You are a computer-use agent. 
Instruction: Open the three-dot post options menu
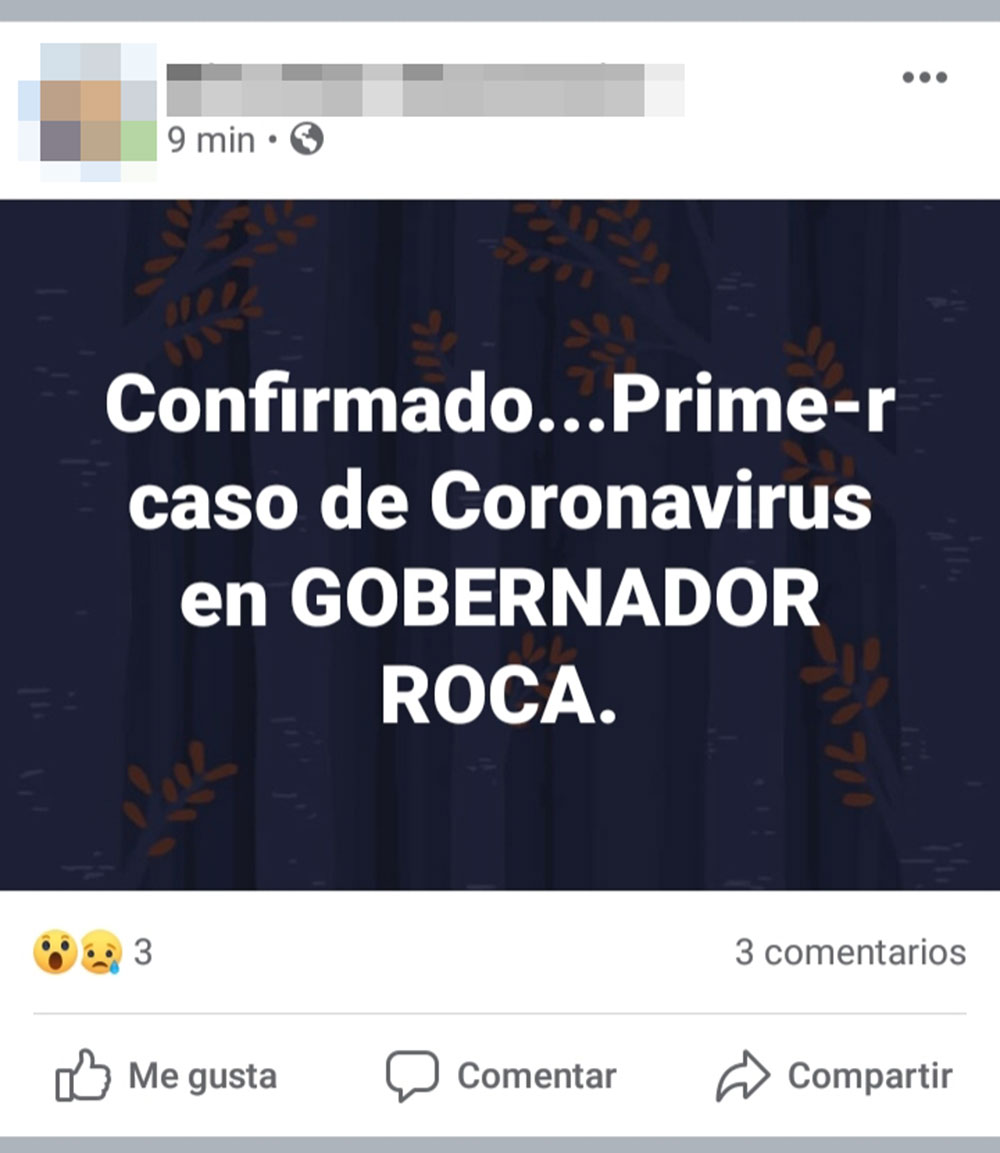[924, 77]
